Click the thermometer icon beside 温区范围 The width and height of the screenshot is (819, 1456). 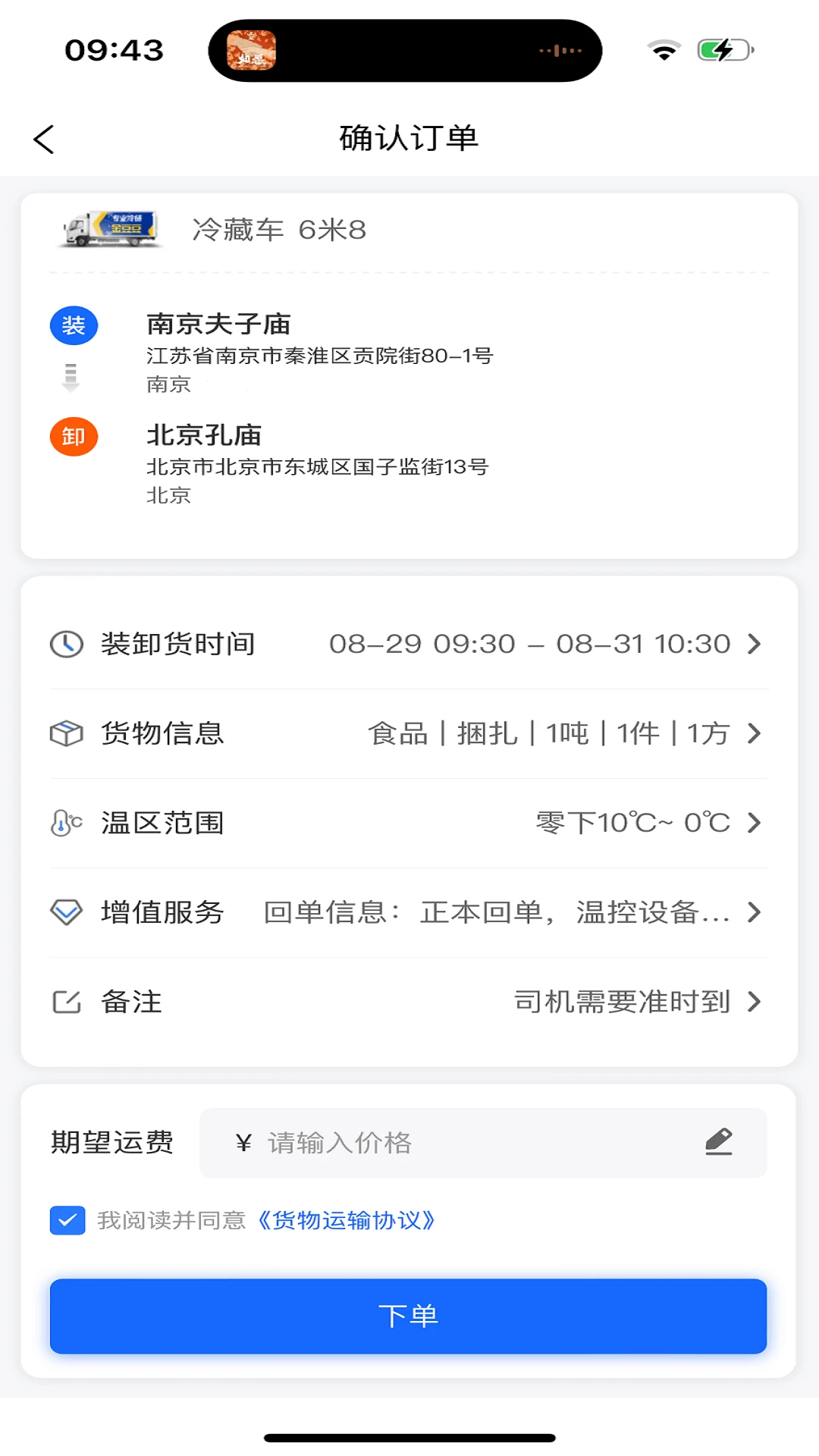(64, 822)
